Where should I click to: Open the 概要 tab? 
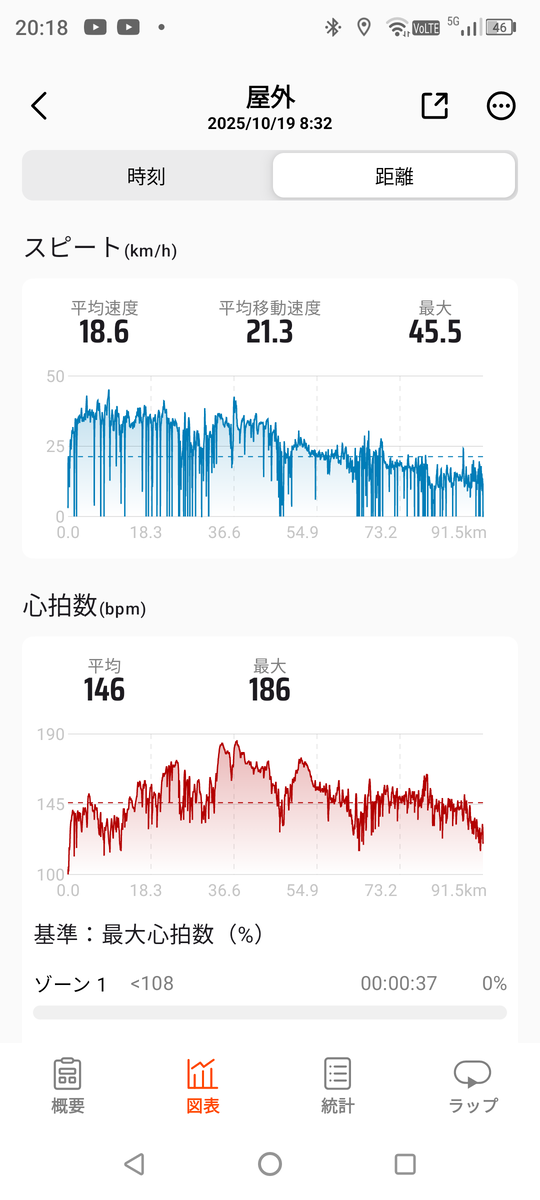68,1085
